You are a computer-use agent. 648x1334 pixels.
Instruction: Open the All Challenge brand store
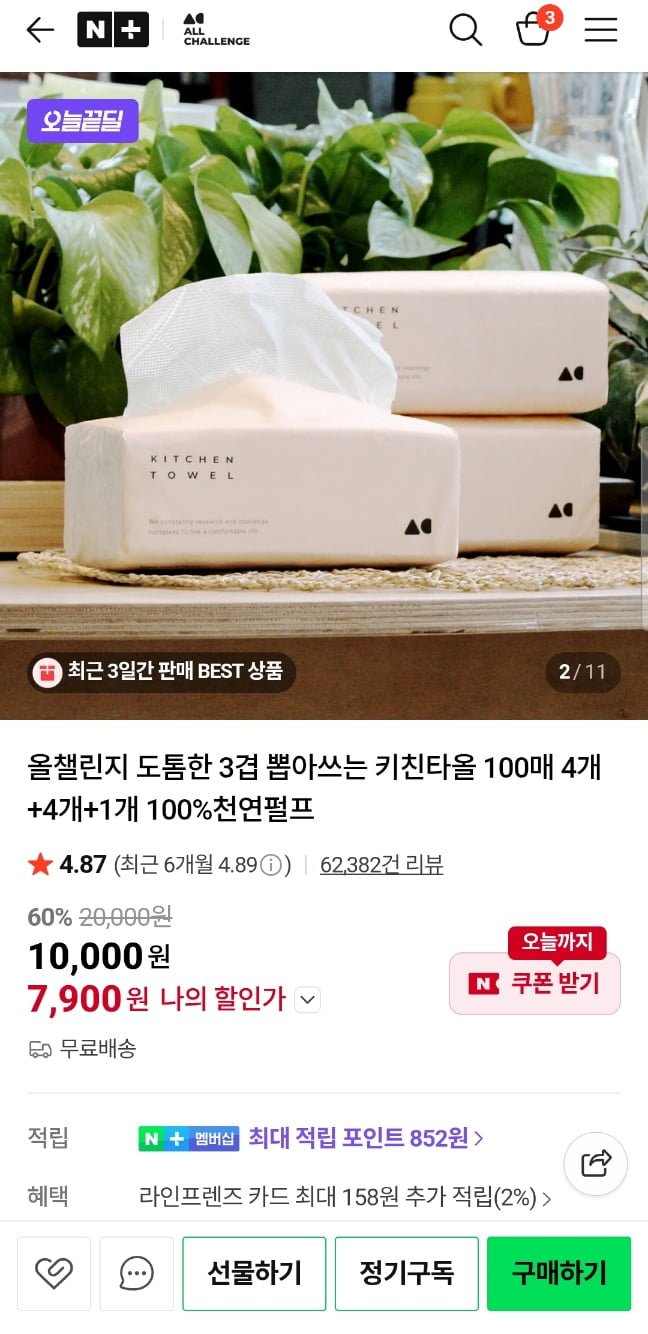point(215,30)
